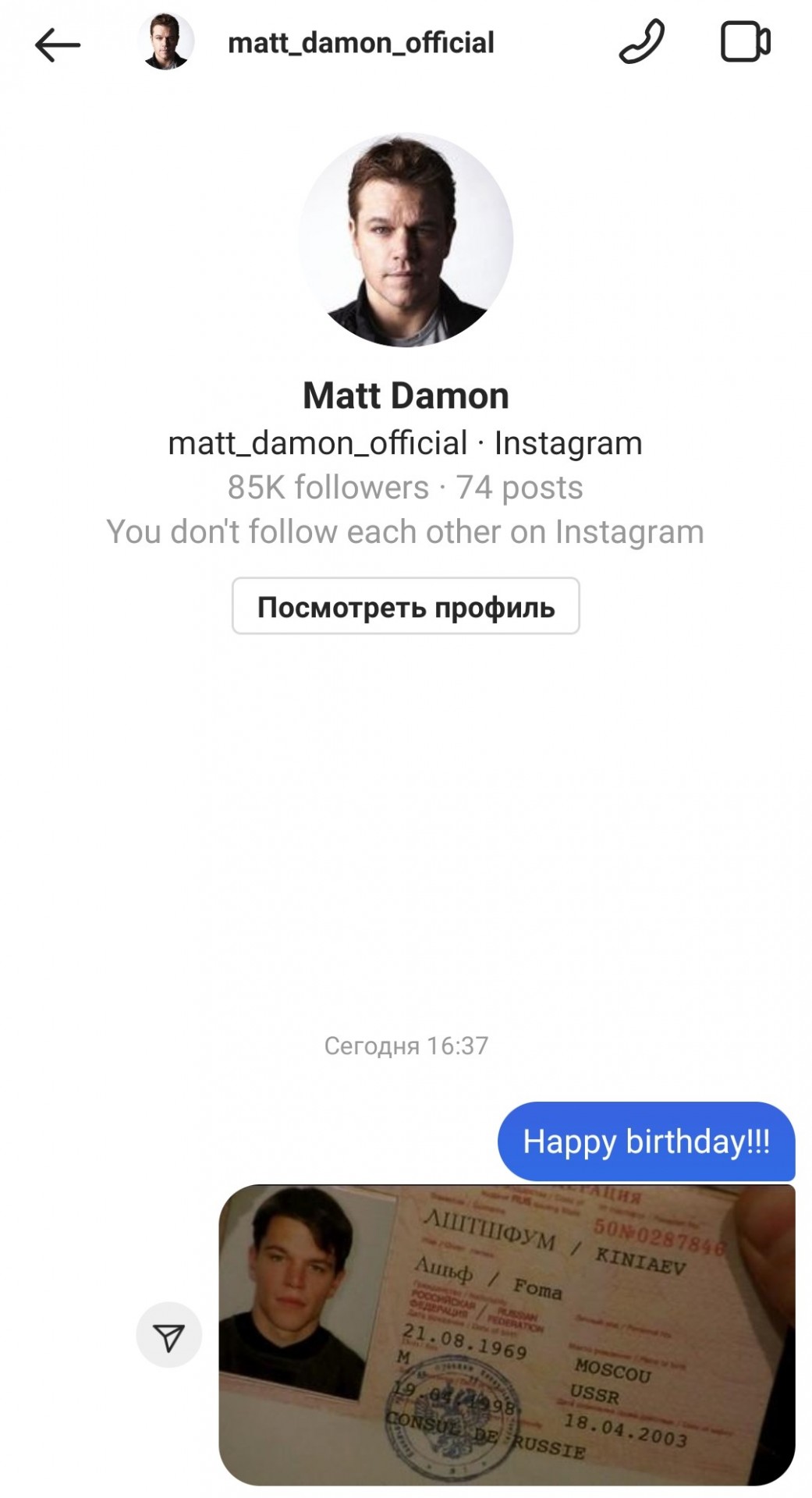
Task: Start a video call
Action: (x=745, y=41)
